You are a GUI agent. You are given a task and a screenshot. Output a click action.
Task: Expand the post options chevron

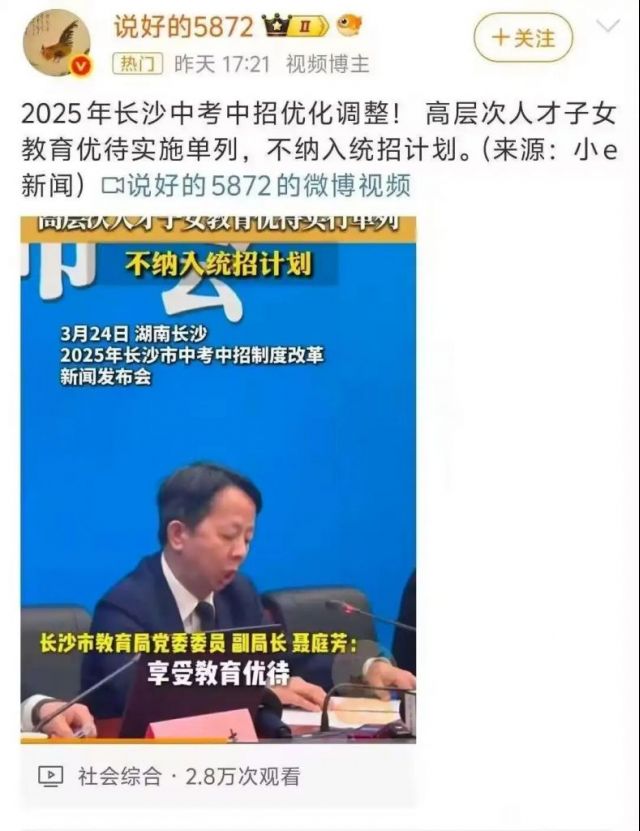click(x=608, y=27)
